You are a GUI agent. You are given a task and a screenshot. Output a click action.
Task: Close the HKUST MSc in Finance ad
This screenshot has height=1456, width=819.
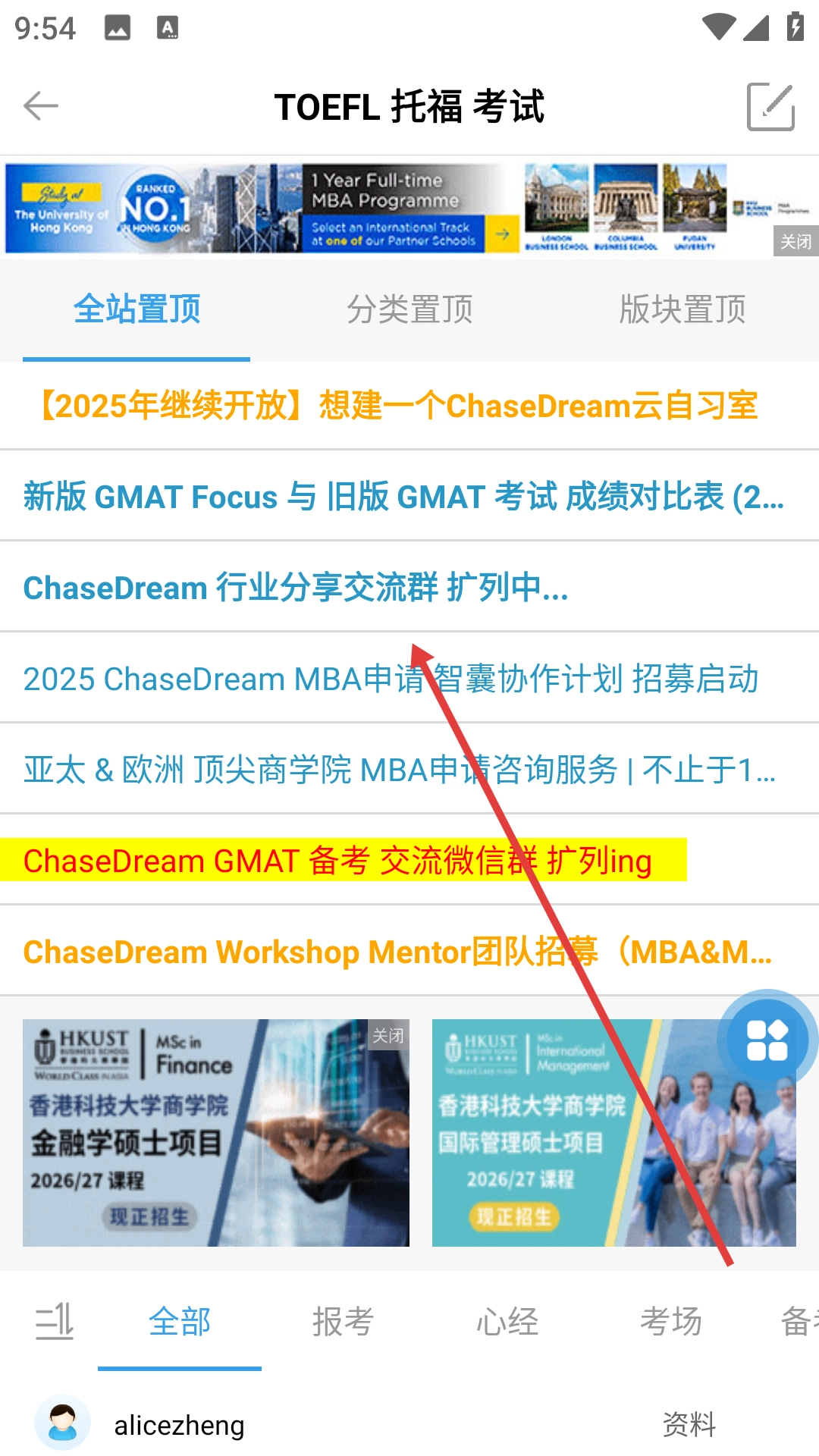tap(388, 1036)
